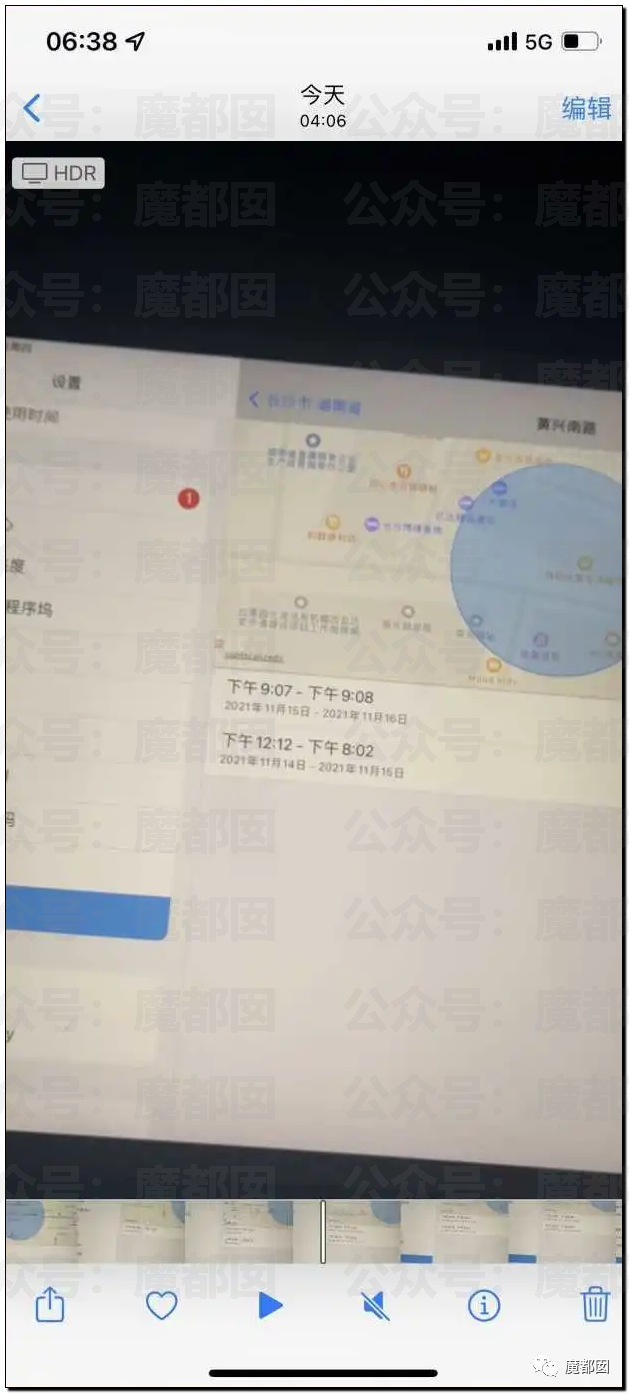Share this video
The image size is (629, 1394).
pos(50,1305)
